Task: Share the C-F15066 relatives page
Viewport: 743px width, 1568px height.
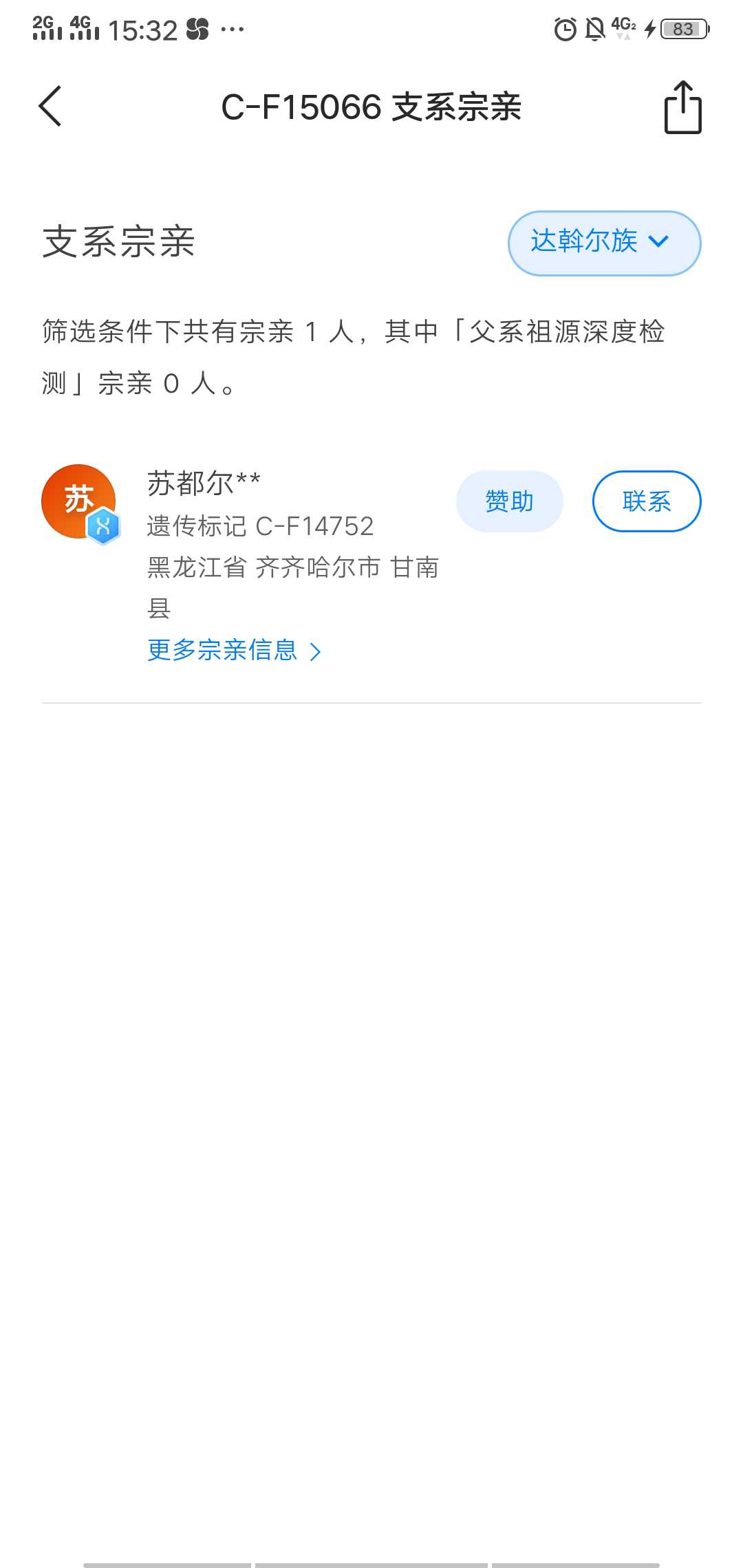Action: coord(682,107)
